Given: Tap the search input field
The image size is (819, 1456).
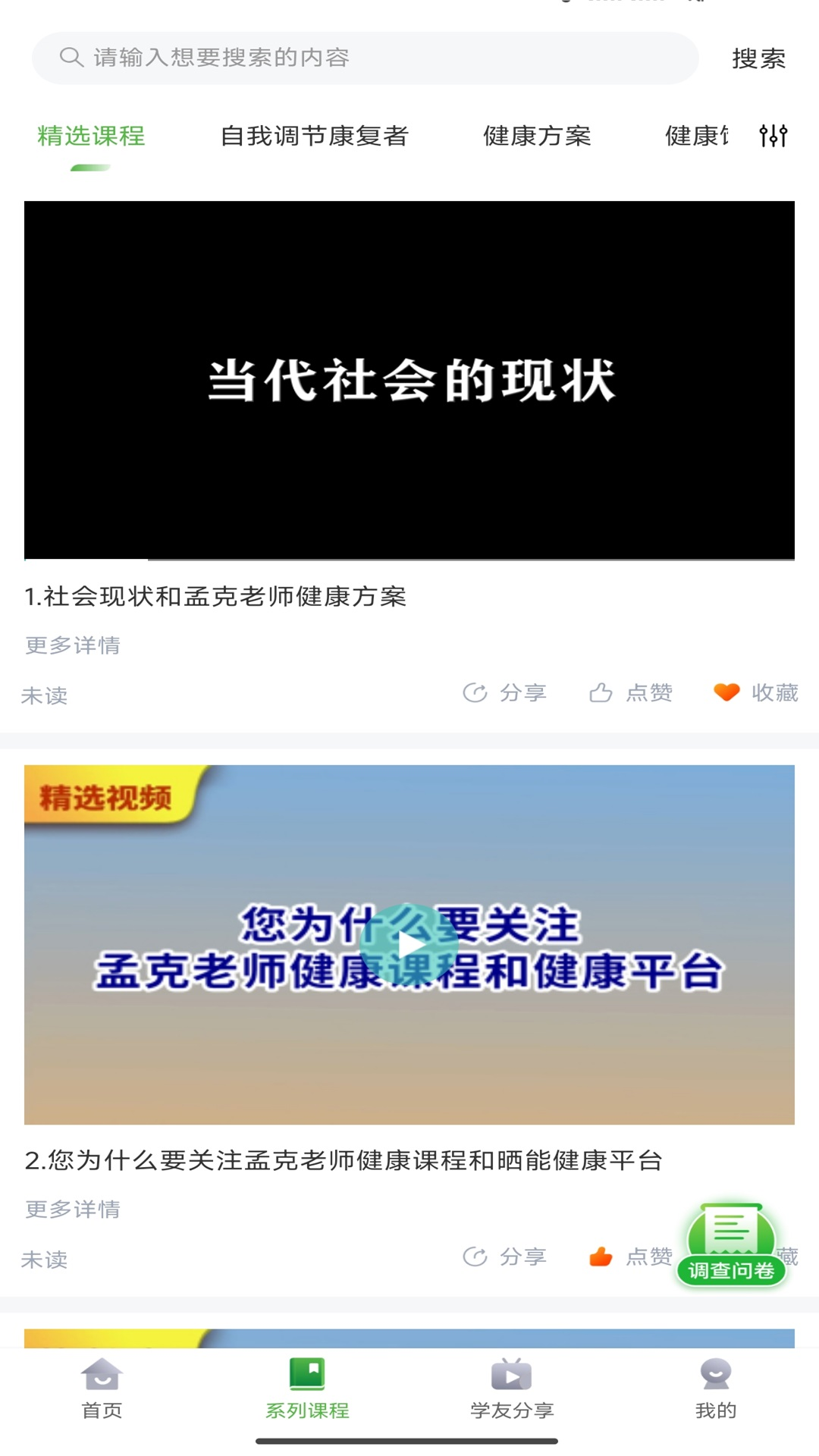Looking at the screenshot, I should click(x=341, y=57).
